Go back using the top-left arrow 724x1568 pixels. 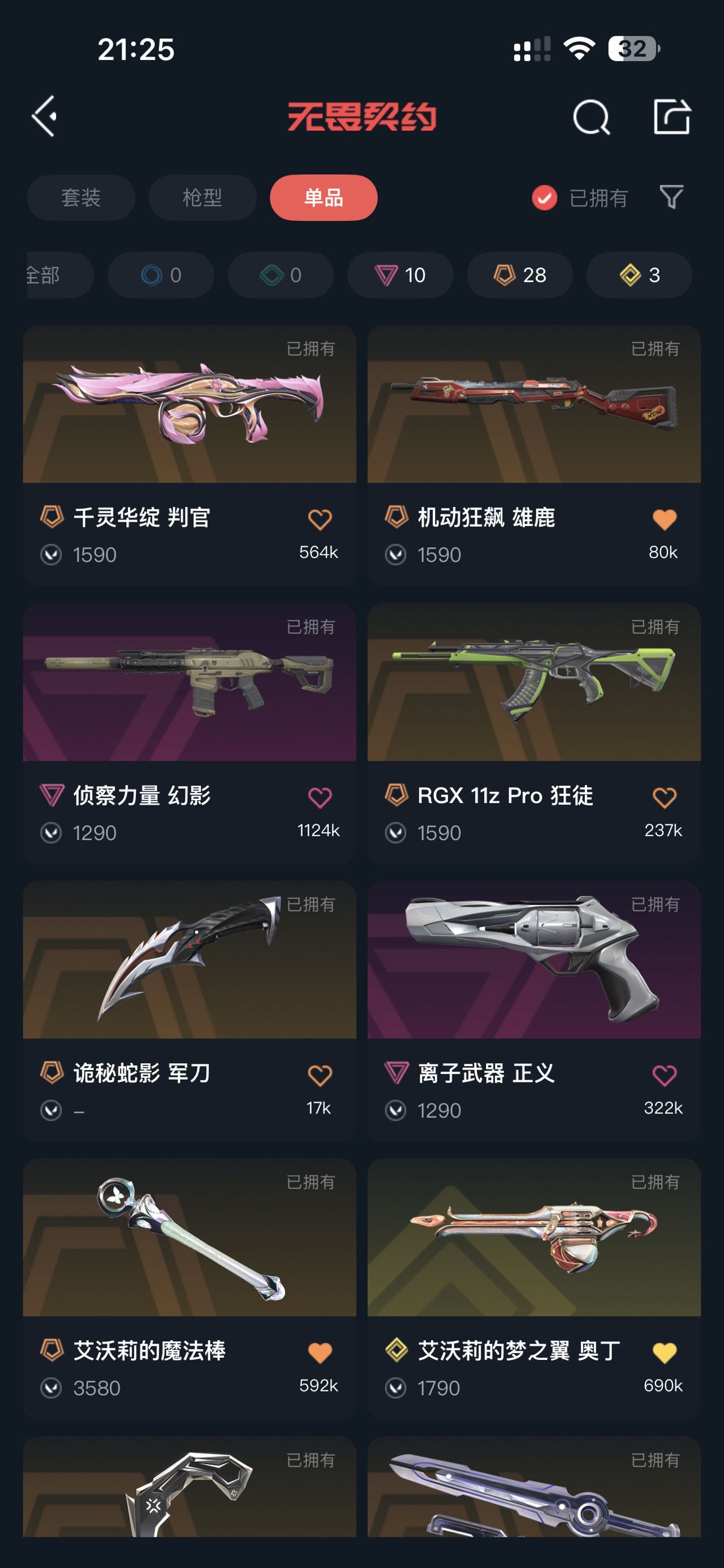point(45,116)
